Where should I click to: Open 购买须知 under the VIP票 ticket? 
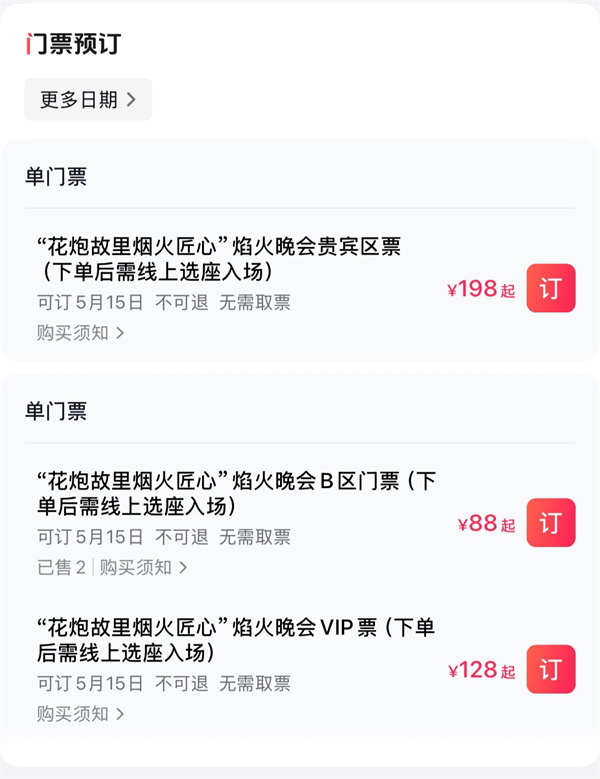click(80, 714)
